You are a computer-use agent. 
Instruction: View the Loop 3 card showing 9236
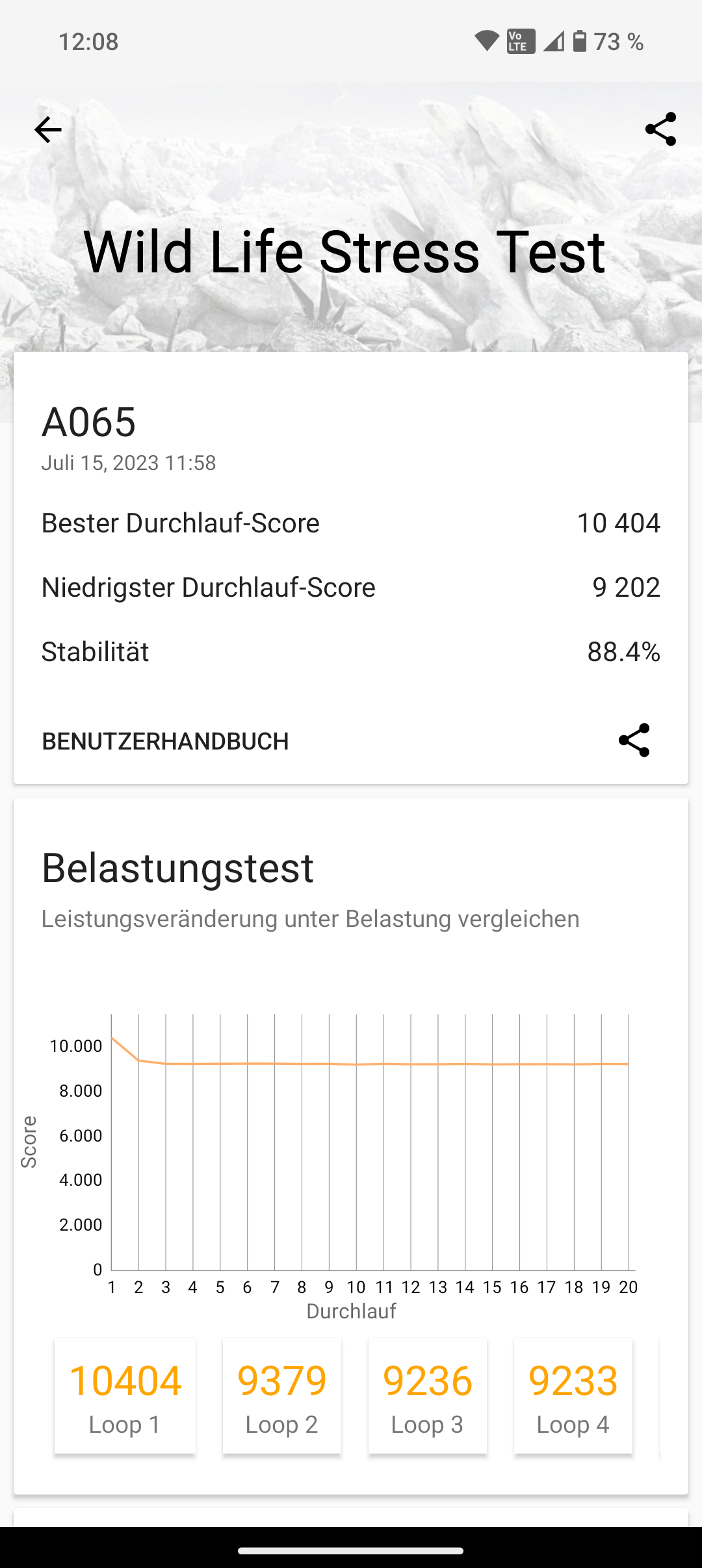coord(427,1396)
